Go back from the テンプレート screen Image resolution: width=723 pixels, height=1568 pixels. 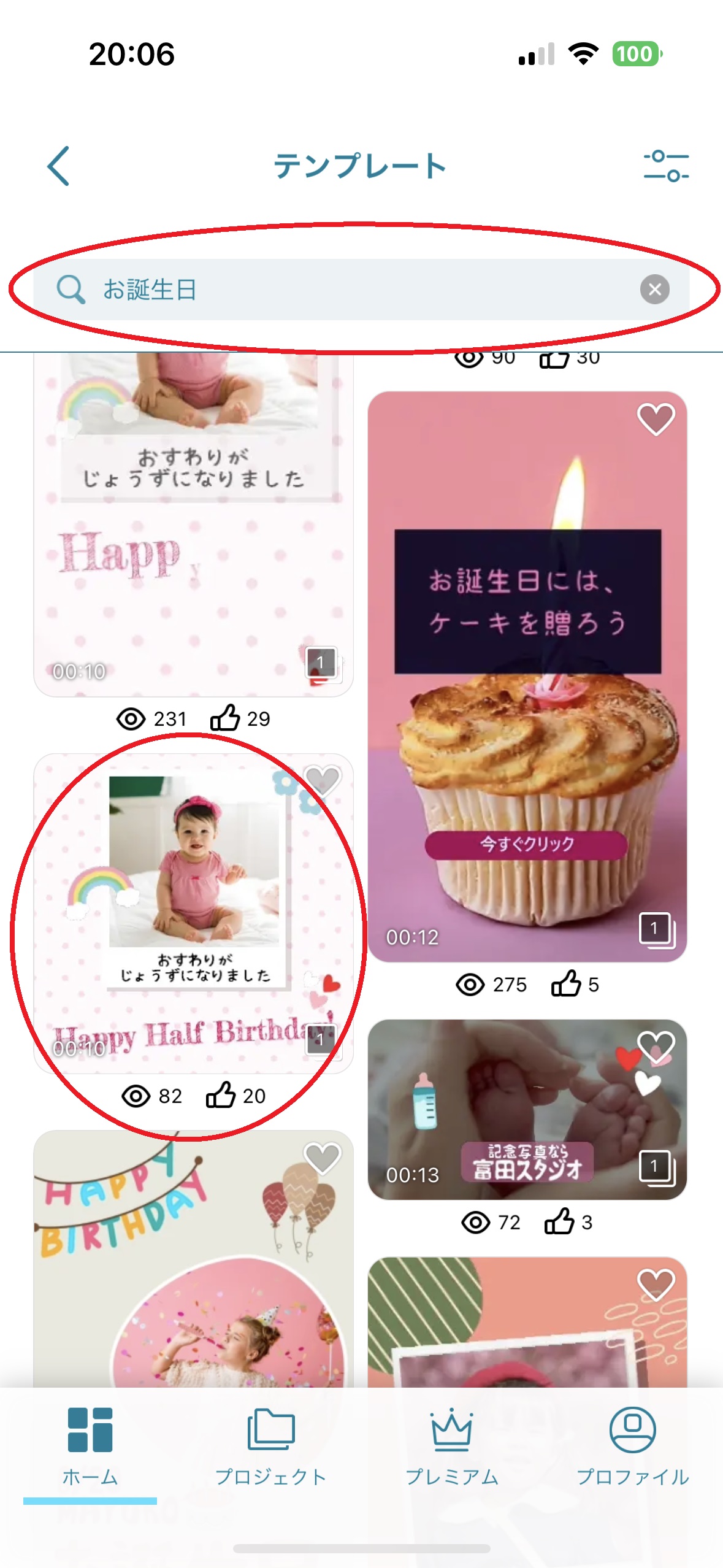(x=59, y=166)
